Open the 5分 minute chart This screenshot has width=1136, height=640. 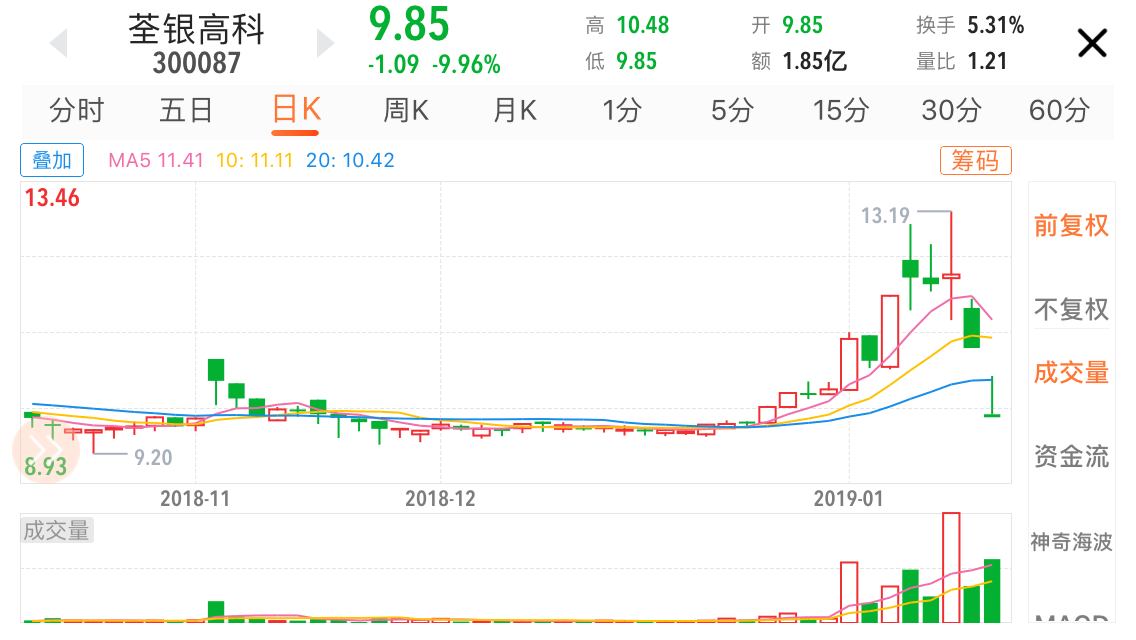click(732, 110)
